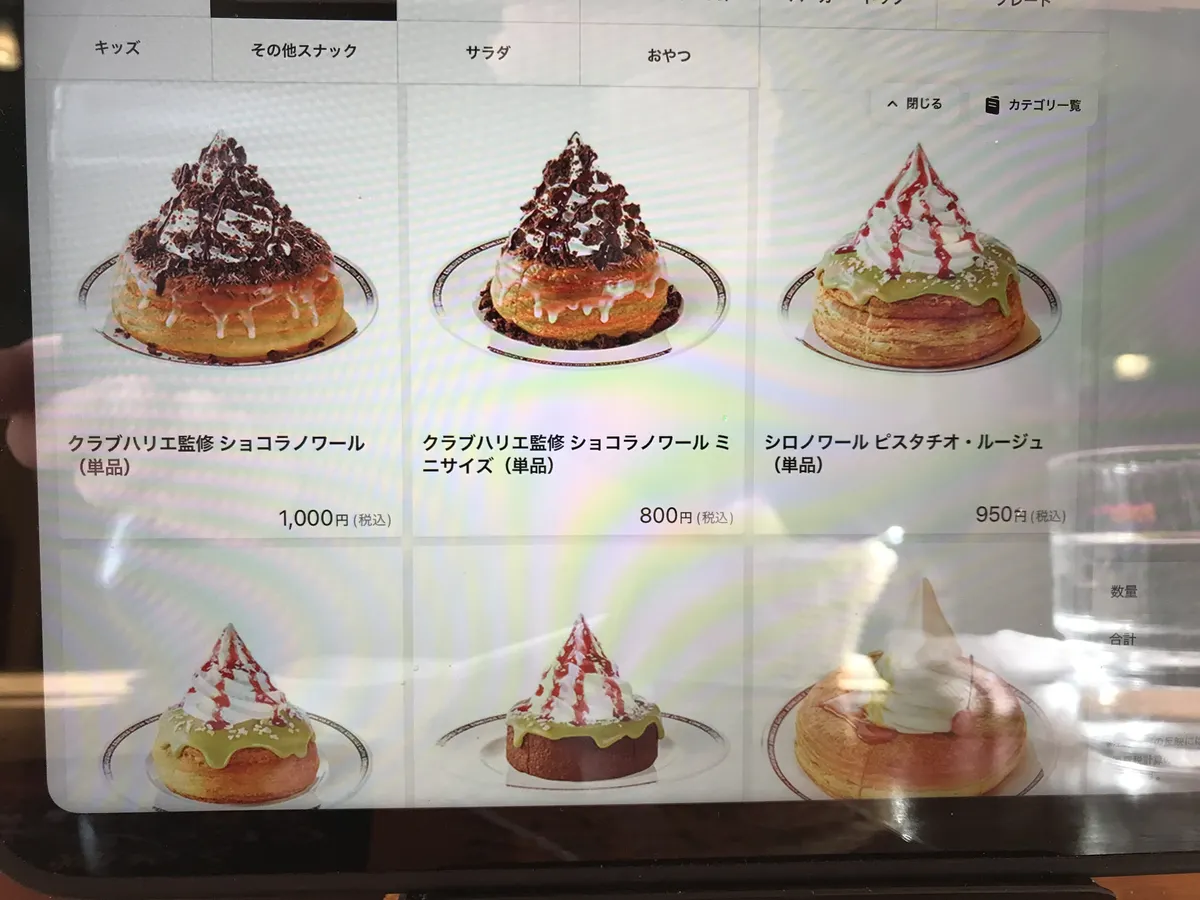Select the 1,000円 ショコラノワール (単品) item

pos(228,310)
